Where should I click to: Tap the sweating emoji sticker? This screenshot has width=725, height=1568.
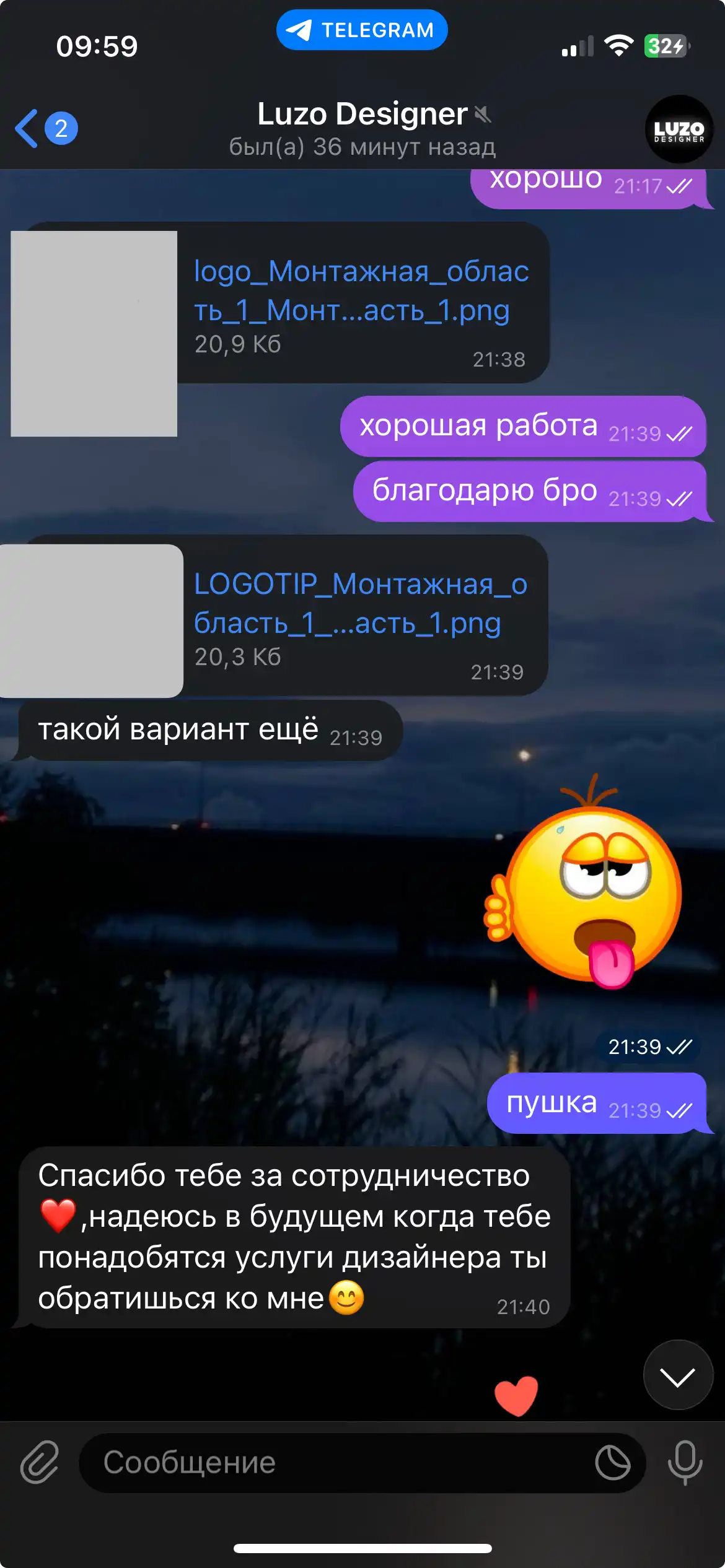tap(584, 881)
